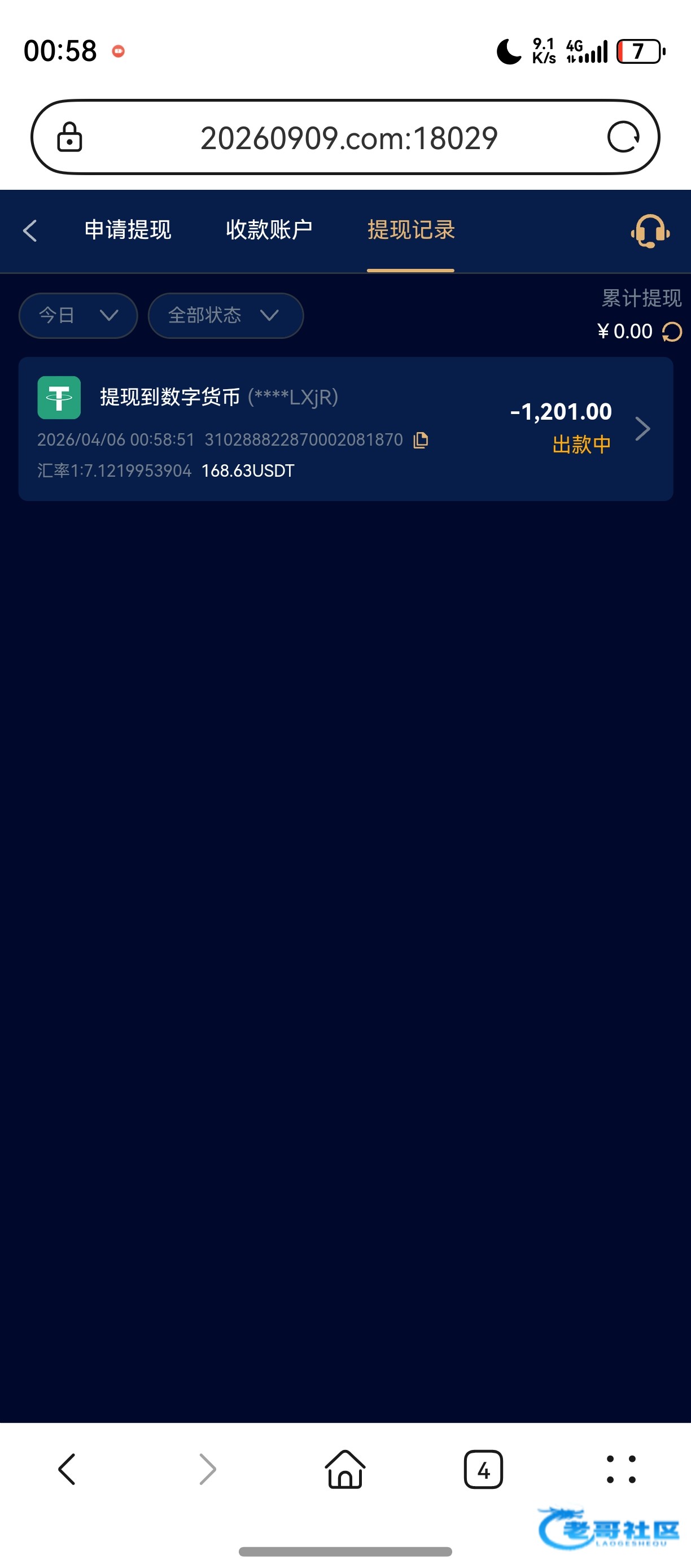Refresh the 累计提现 total
Screen dimensions: 691x1568
(x=672, y=332)
